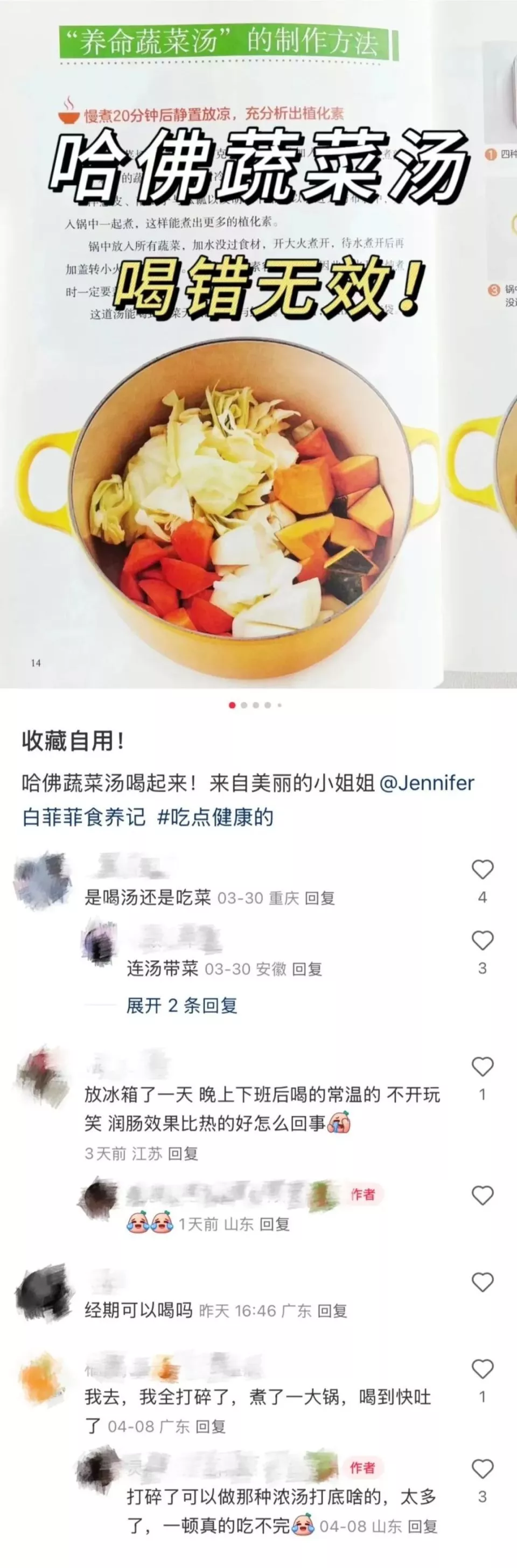Image resolution: width=517 pixels, height=1568 pixels.
Task: Like the reply 连汤带菜
Action: [483, 941]
